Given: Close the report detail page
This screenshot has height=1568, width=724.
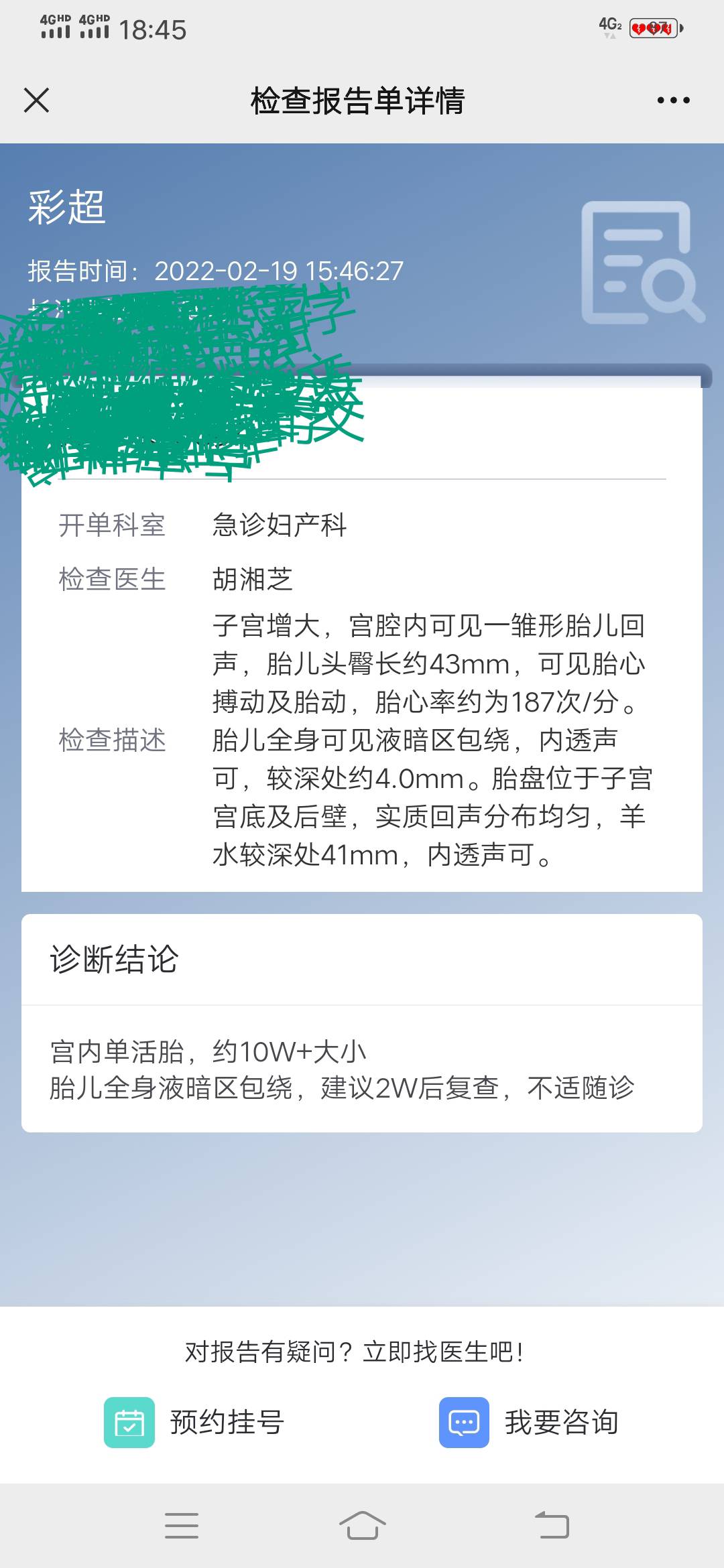Looking at the screenshot, I should (x=36, y=101).
